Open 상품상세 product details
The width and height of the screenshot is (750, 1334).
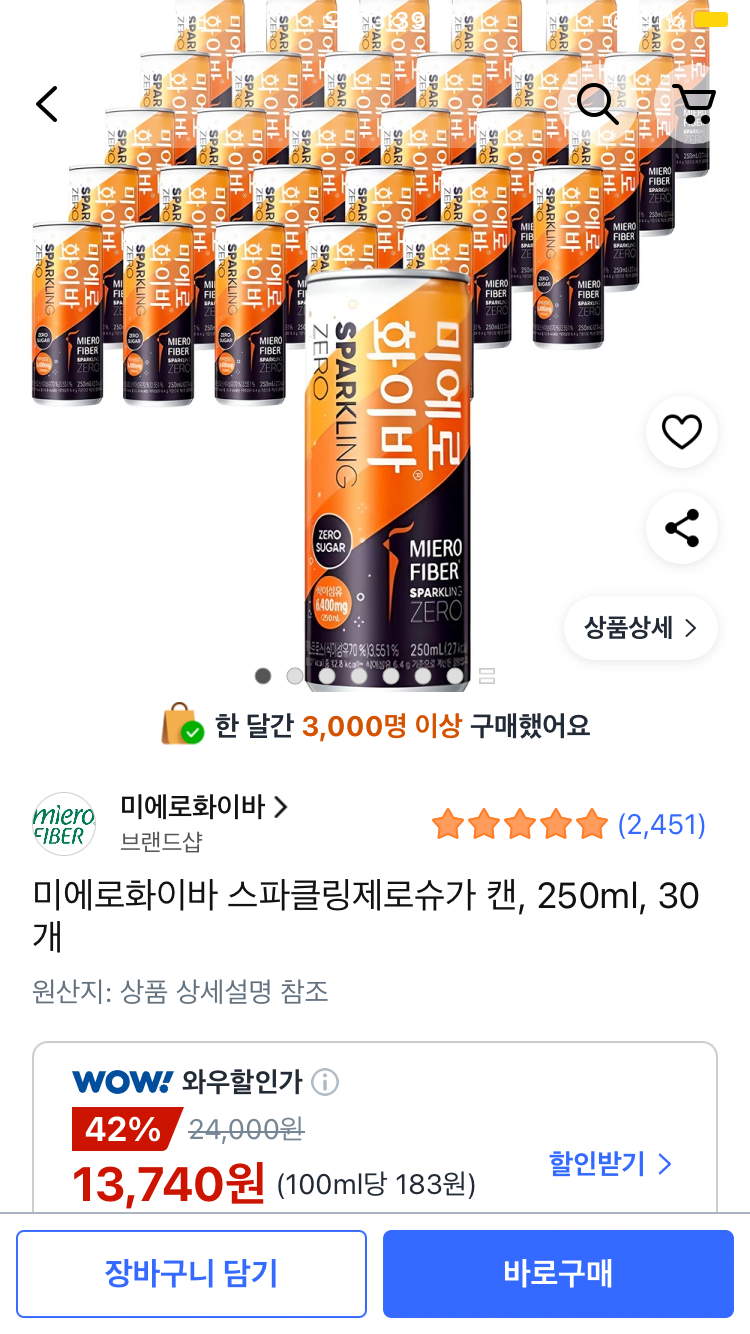click(640, 627)
